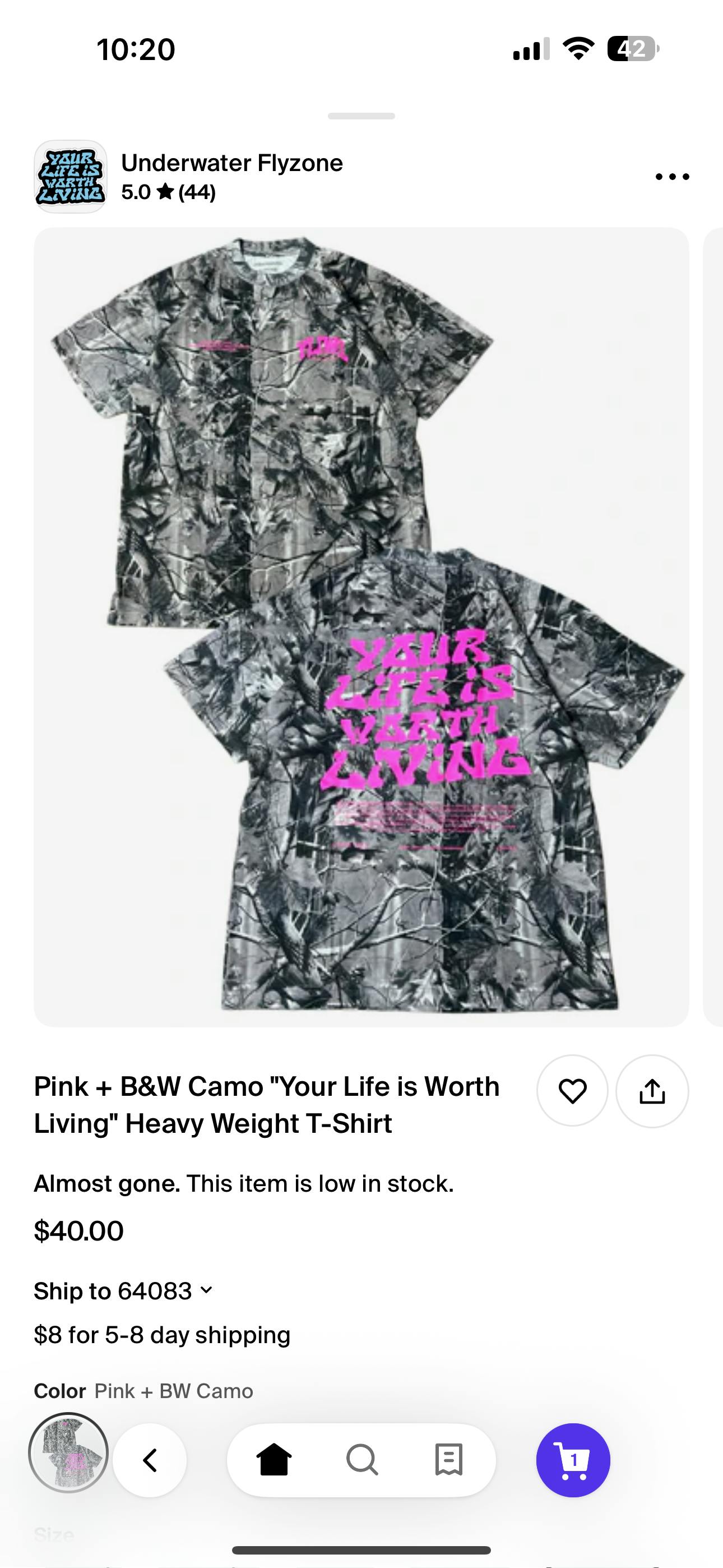Change the Ship to 64083 zip code

[x=123, y=1290]
